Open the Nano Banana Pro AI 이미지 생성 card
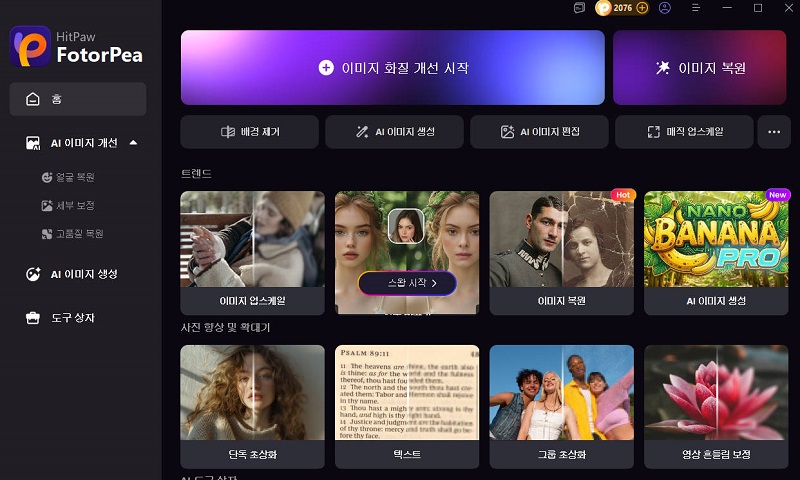 [x=717, y=250]
